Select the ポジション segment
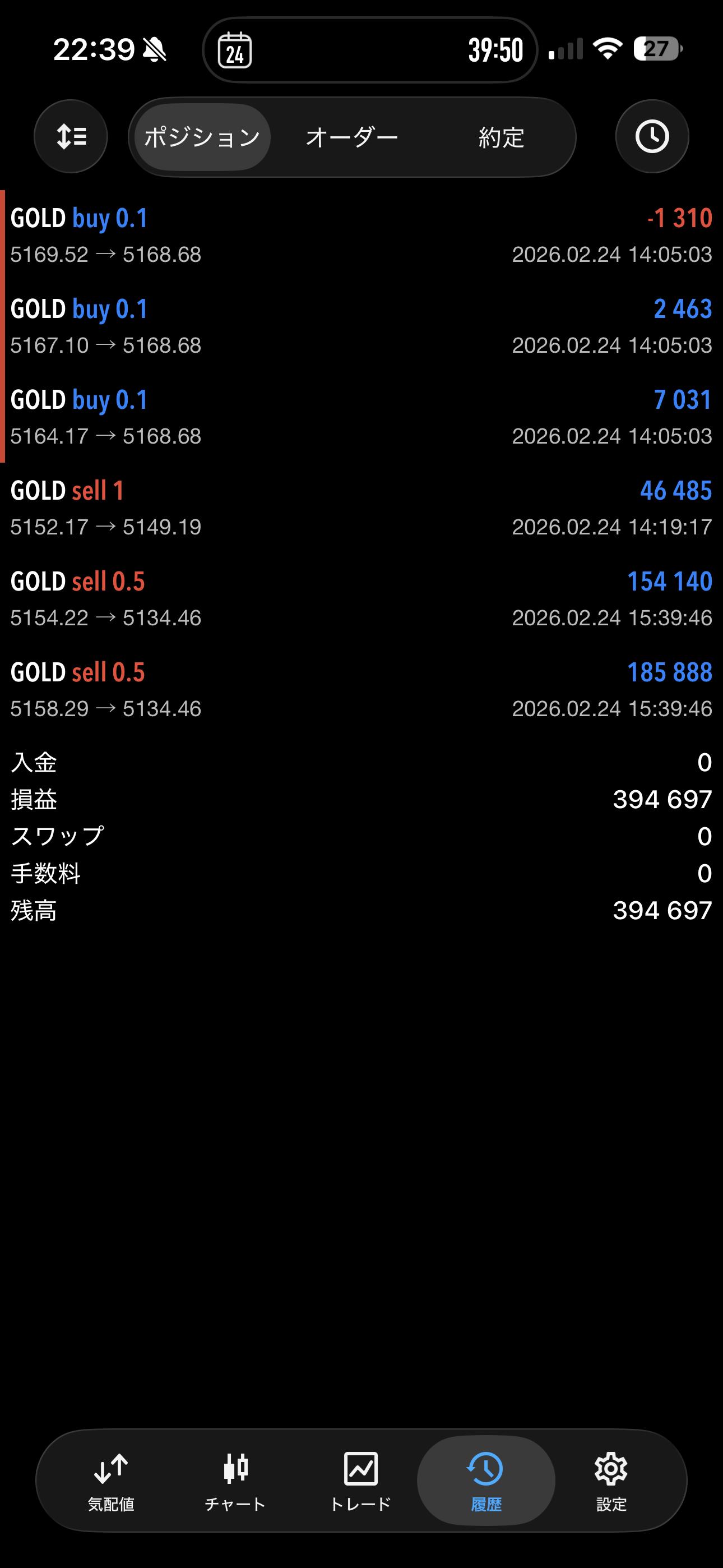 coord(202,137)
